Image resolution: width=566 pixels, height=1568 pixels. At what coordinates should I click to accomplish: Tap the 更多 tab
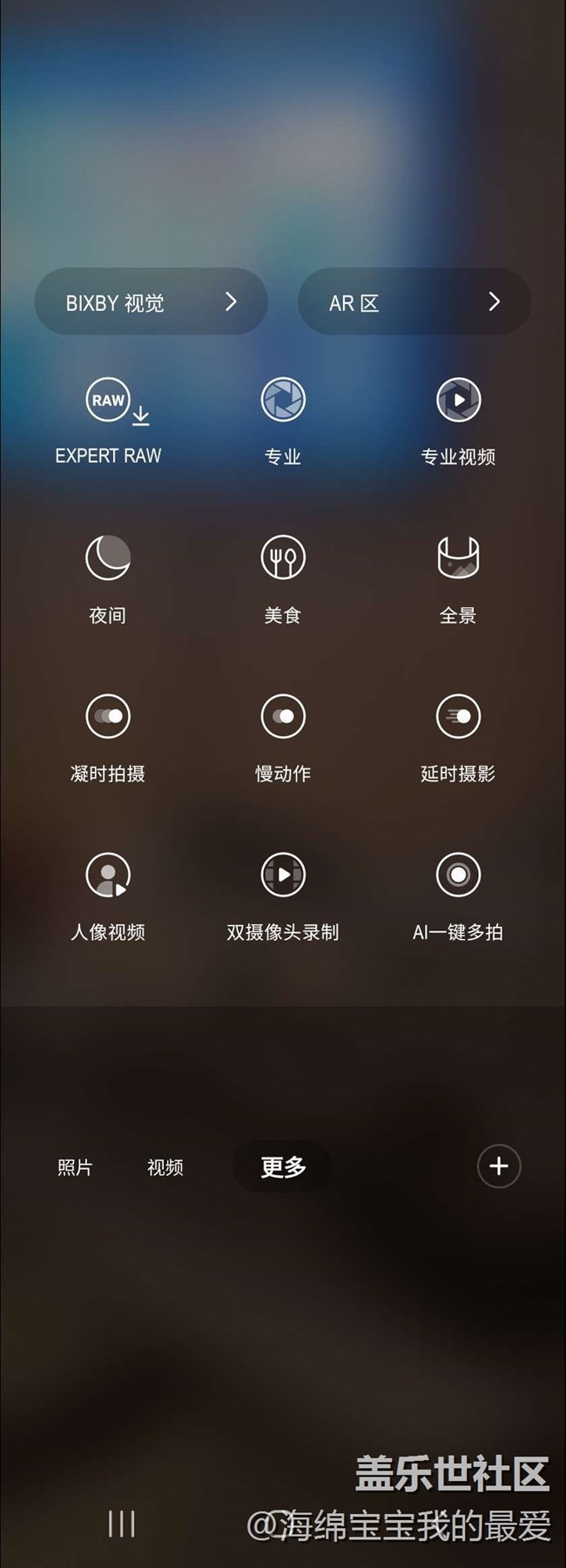[x=283, y=1167]
